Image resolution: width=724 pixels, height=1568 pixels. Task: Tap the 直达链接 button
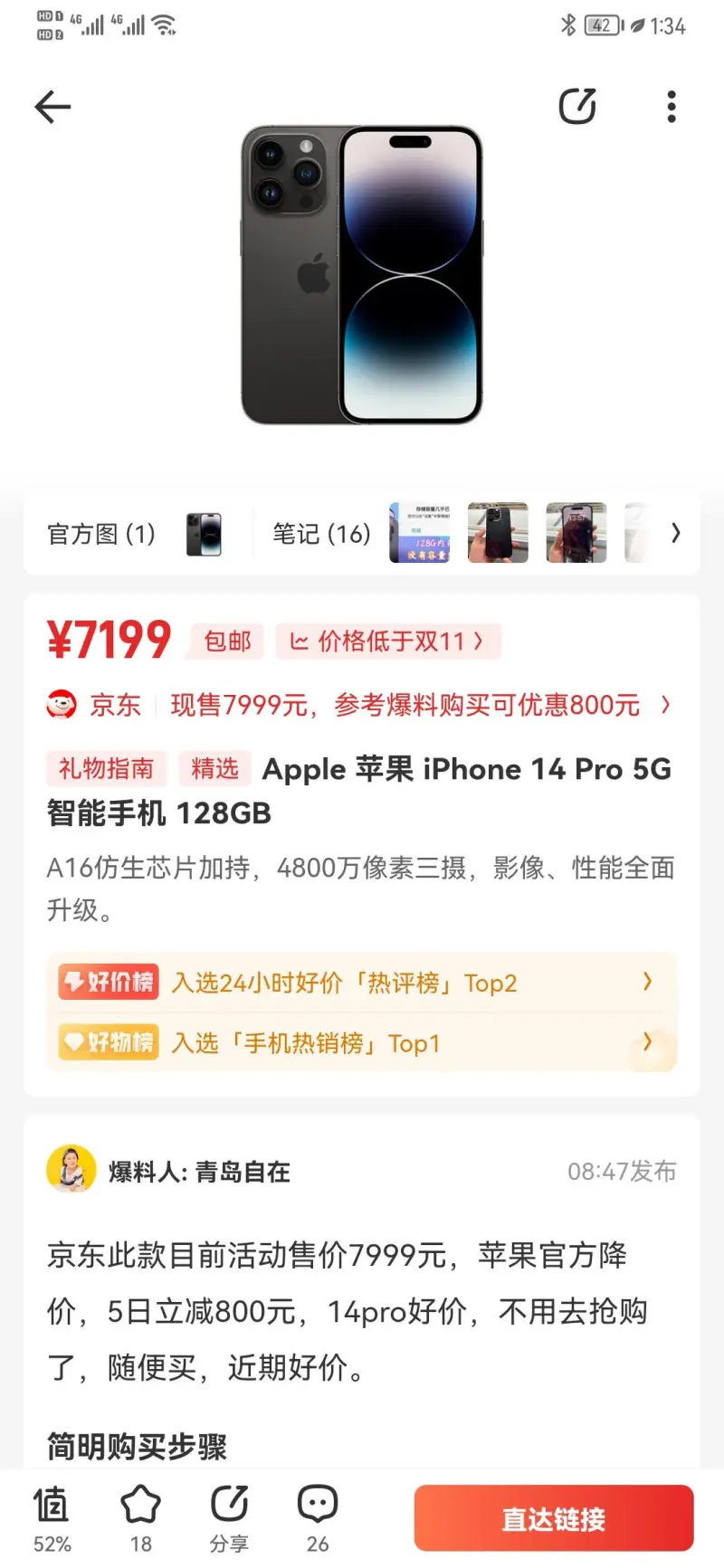[x=554, y=1519]
